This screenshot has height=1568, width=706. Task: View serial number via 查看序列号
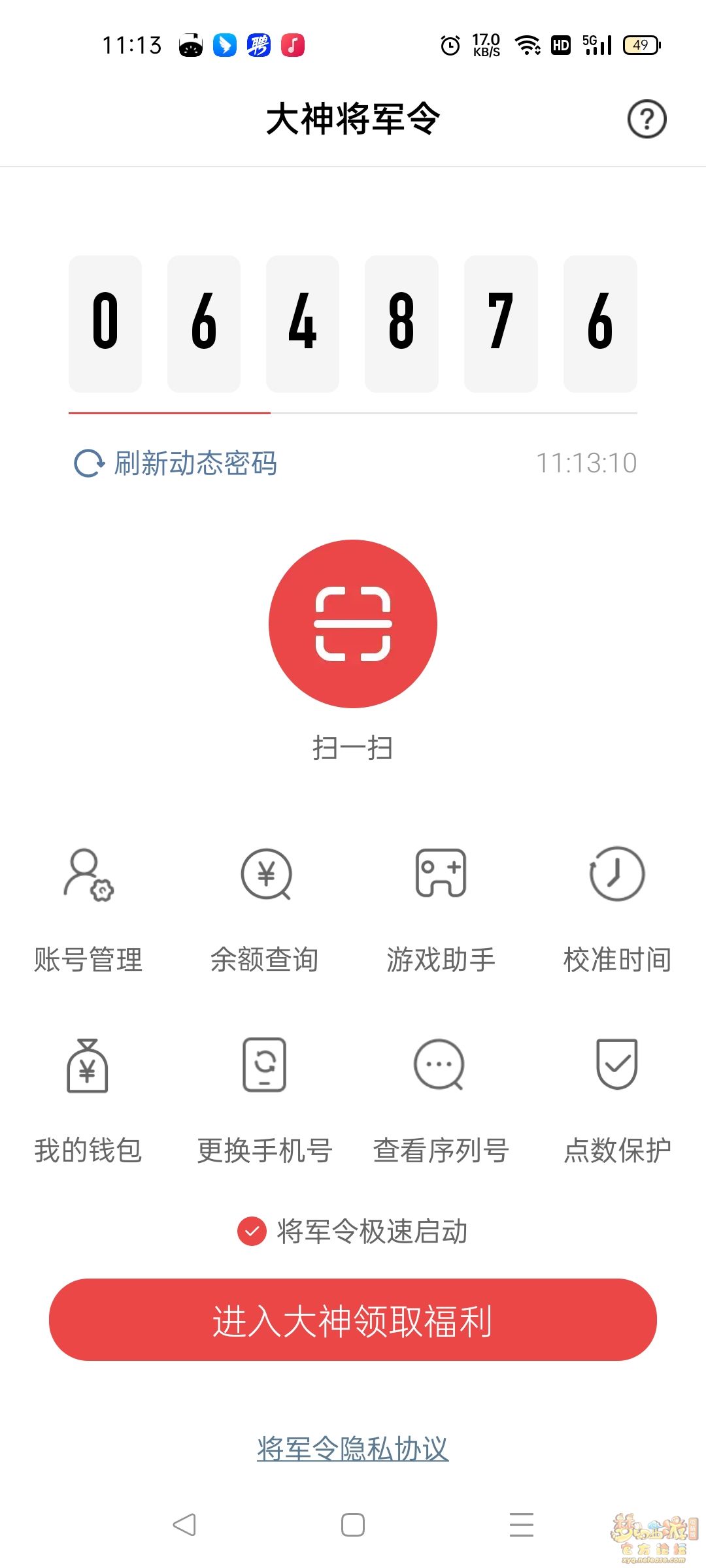coord(441,1100)
